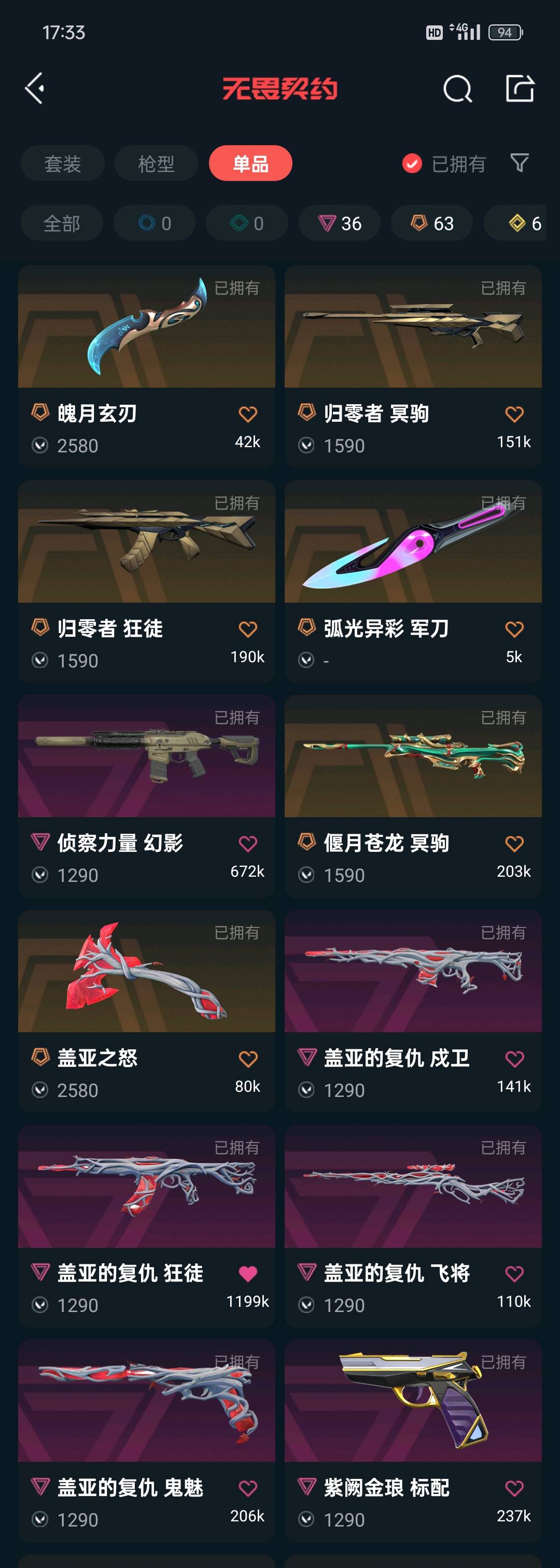Filter by the orange tier chip showing 63
Screen dimensions: 560x1568
coord(431,223)
